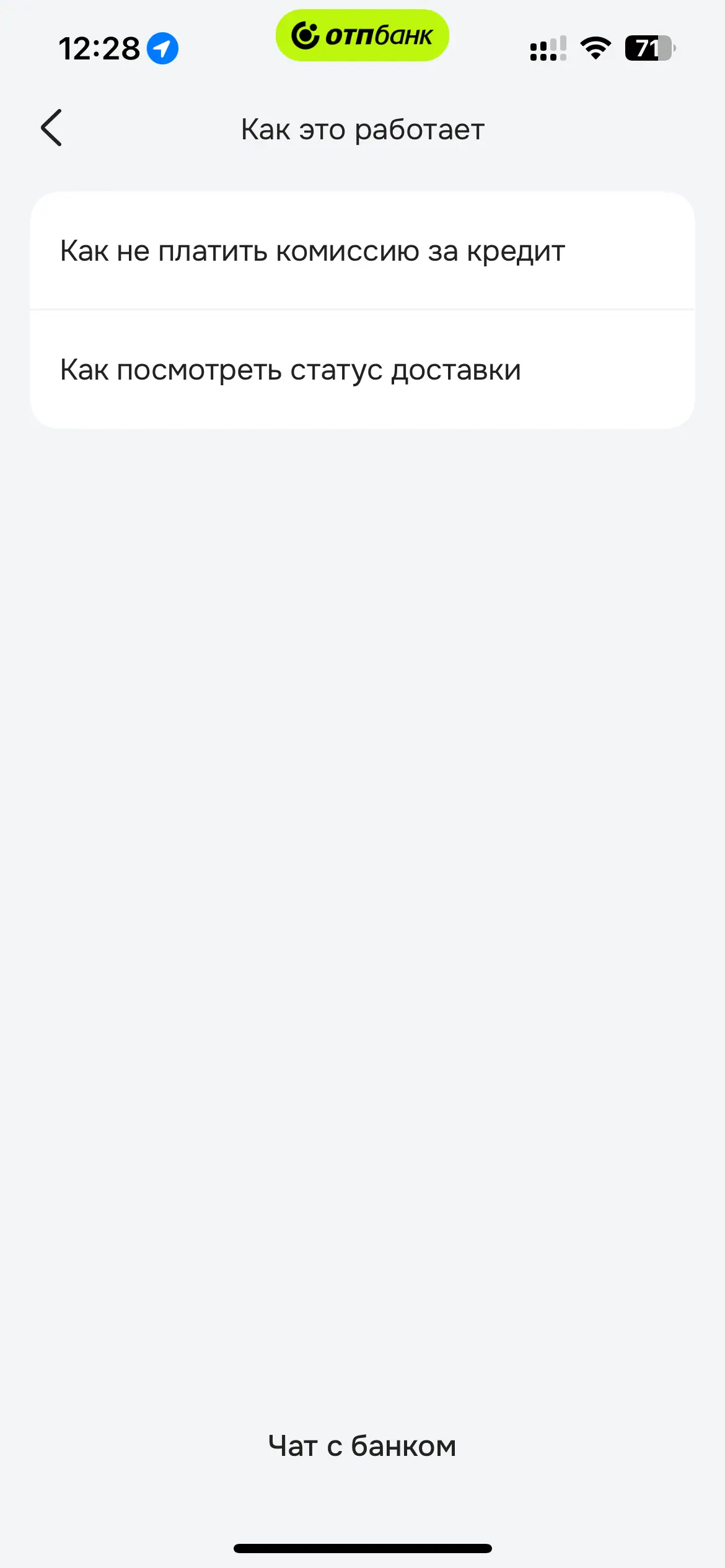The image size is (725, 1568).
Task: Go back using the top-left arrow
Action: 51,128
